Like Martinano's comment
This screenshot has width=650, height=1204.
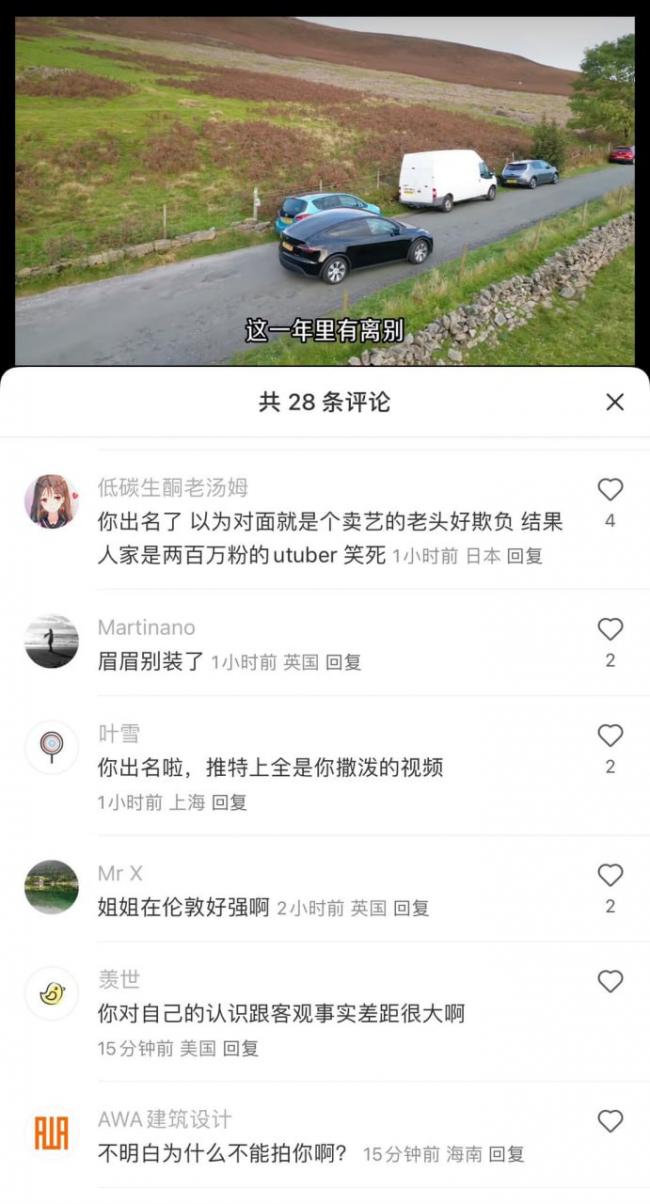tap(610, 629)
